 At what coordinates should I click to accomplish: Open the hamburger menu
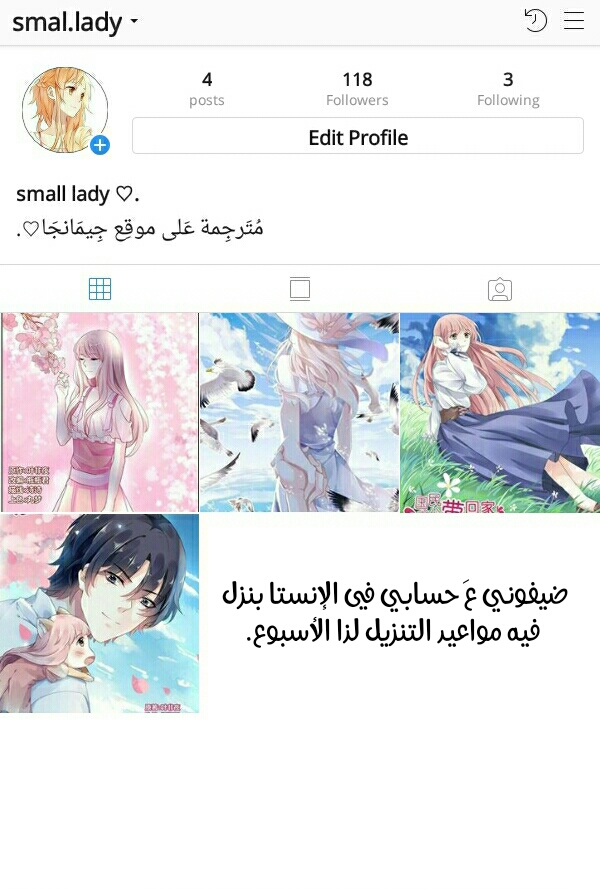point(574,21)
